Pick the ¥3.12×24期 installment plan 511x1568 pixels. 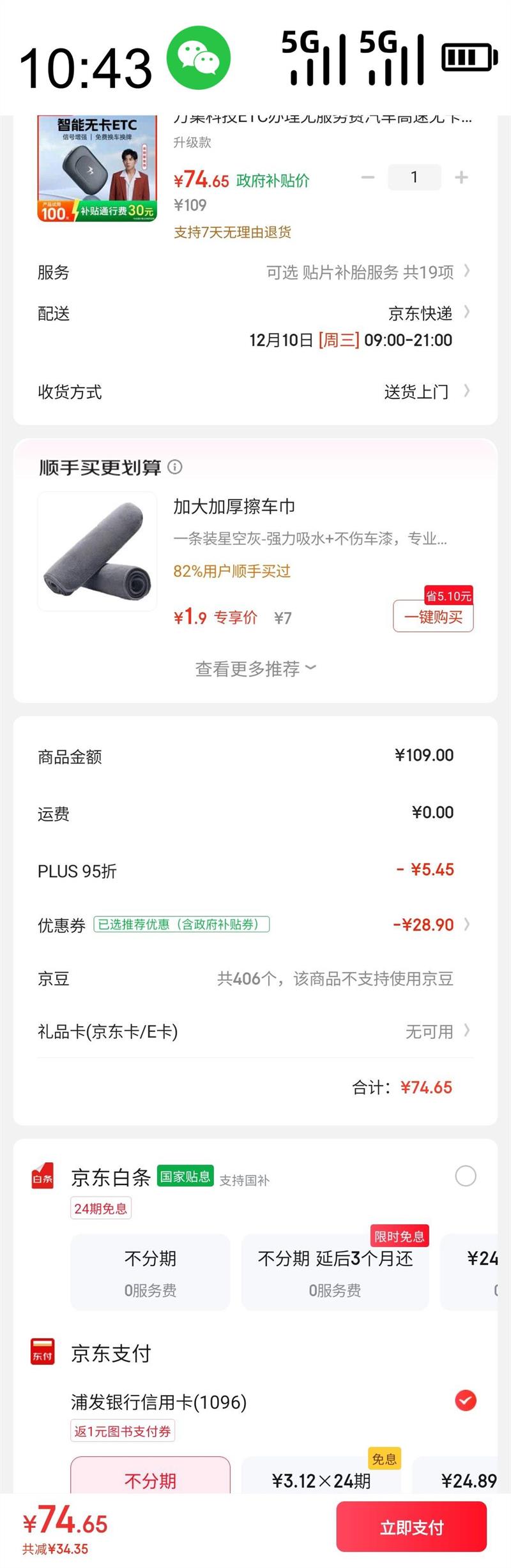[321, 1480]
